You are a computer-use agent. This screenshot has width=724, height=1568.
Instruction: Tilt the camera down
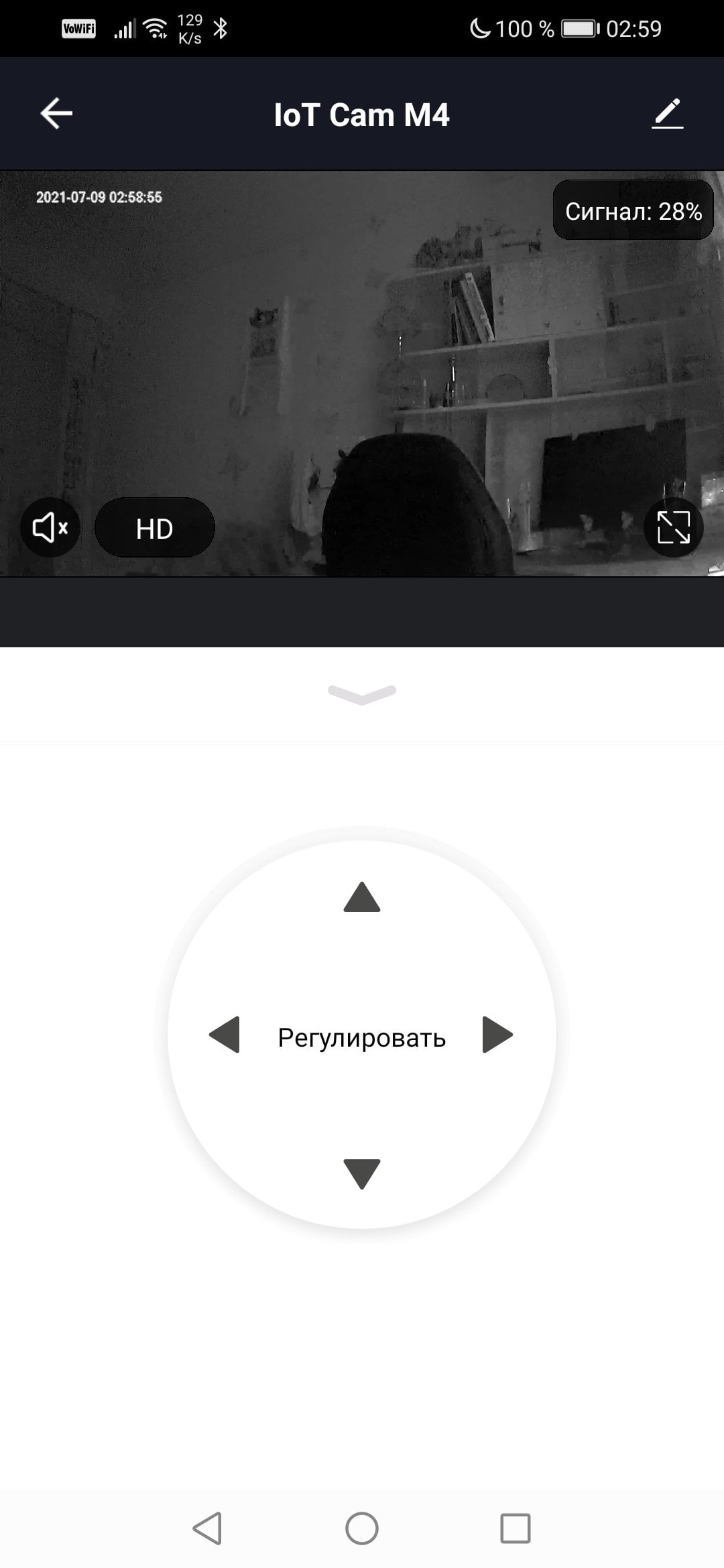(x=362, y=1174)
